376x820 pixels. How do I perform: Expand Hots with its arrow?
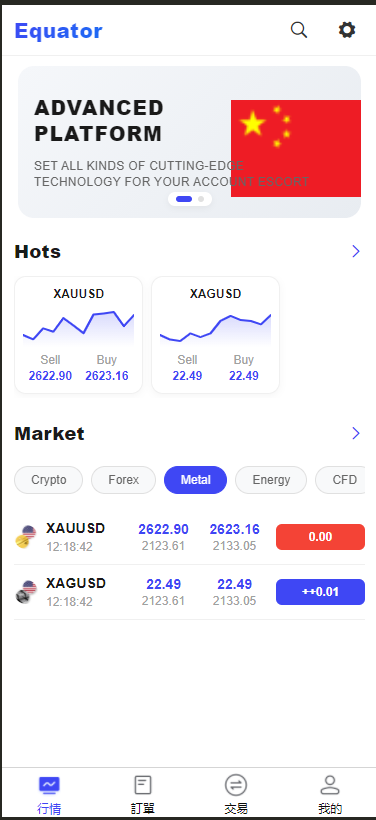point(356,252)
